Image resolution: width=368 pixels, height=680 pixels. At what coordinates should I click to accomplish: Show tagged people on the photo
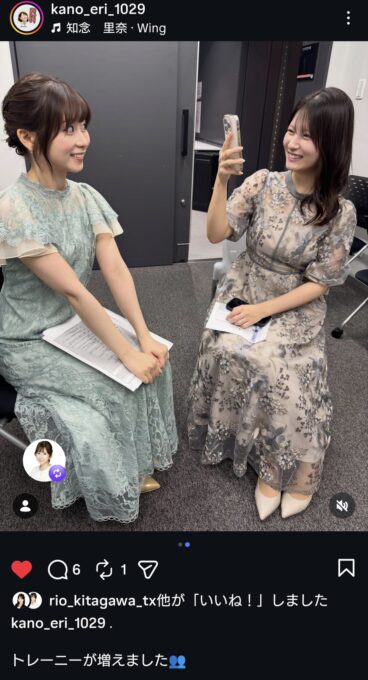coord(26,506)
